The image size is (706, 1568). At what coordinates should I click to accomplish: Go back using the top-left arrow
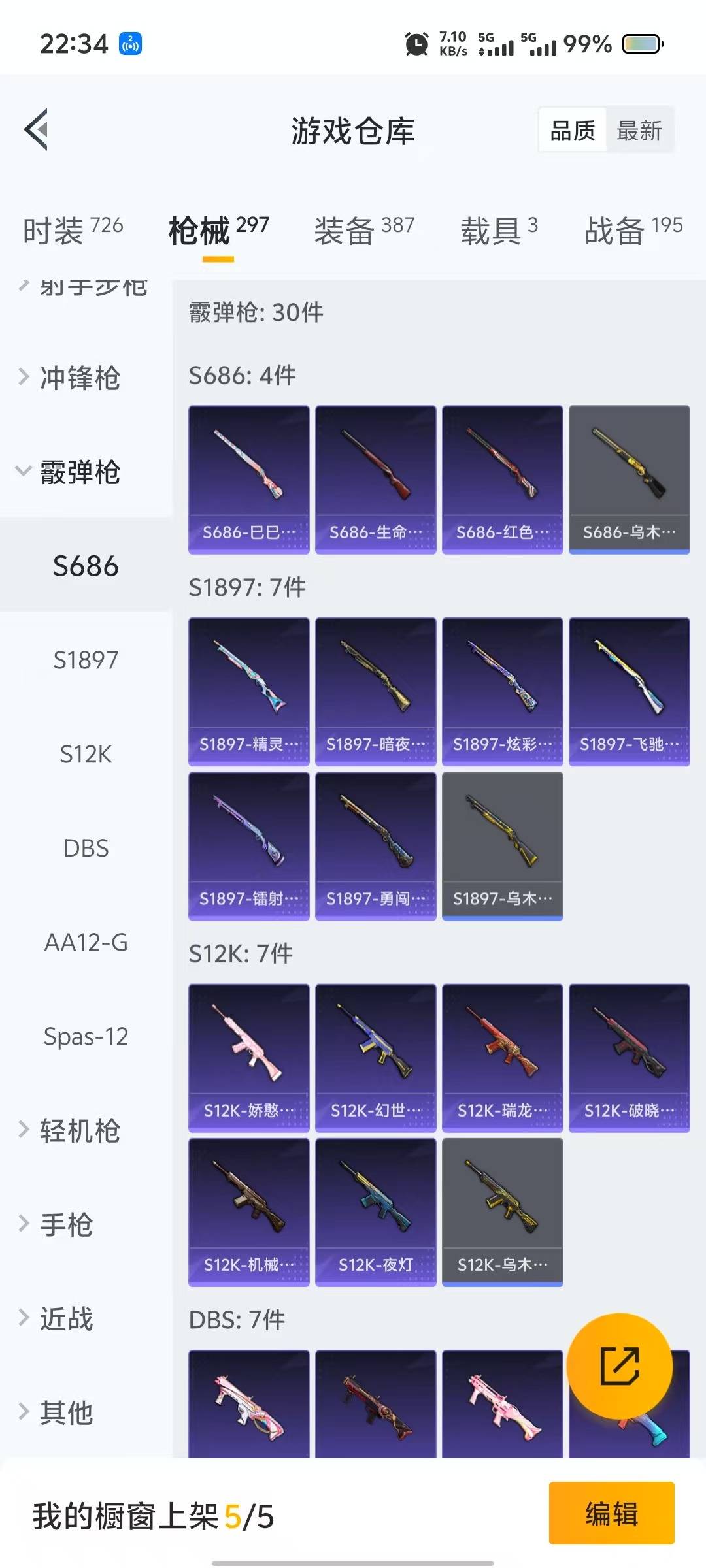[37, 129]
